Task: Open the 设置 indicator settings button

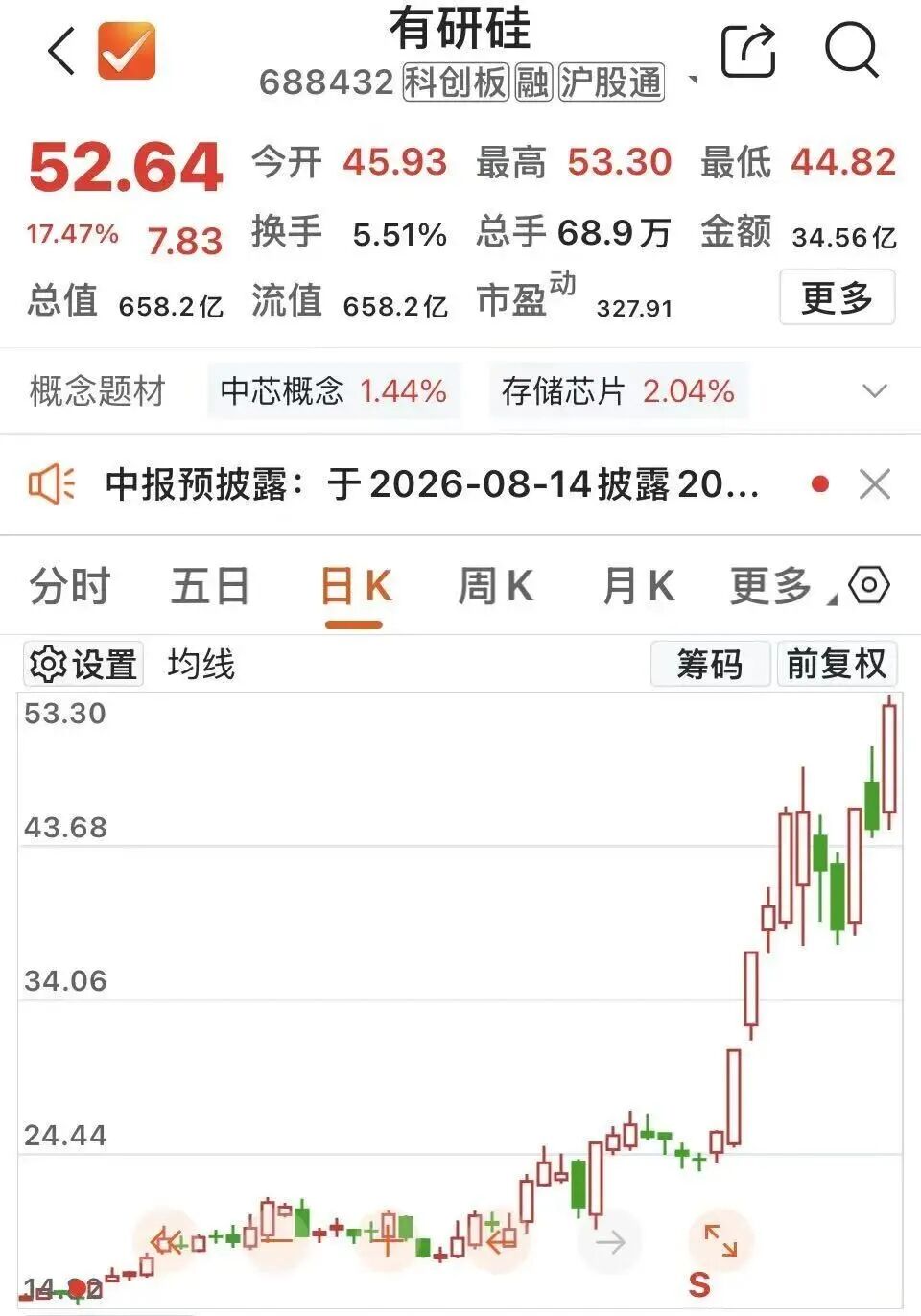Action: pos(83,664)
